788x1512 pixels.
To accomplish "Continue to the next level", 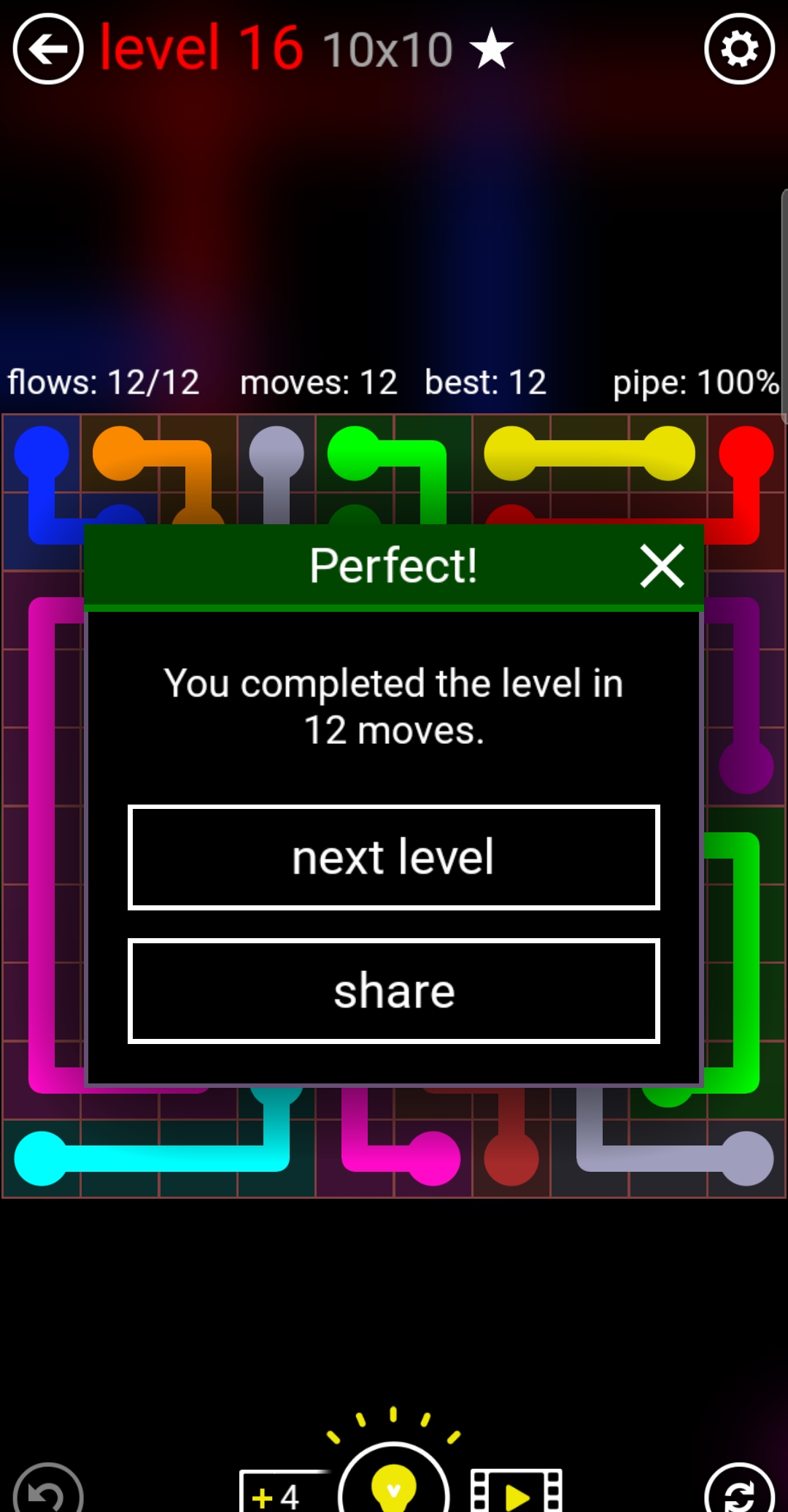I will 394,857.
